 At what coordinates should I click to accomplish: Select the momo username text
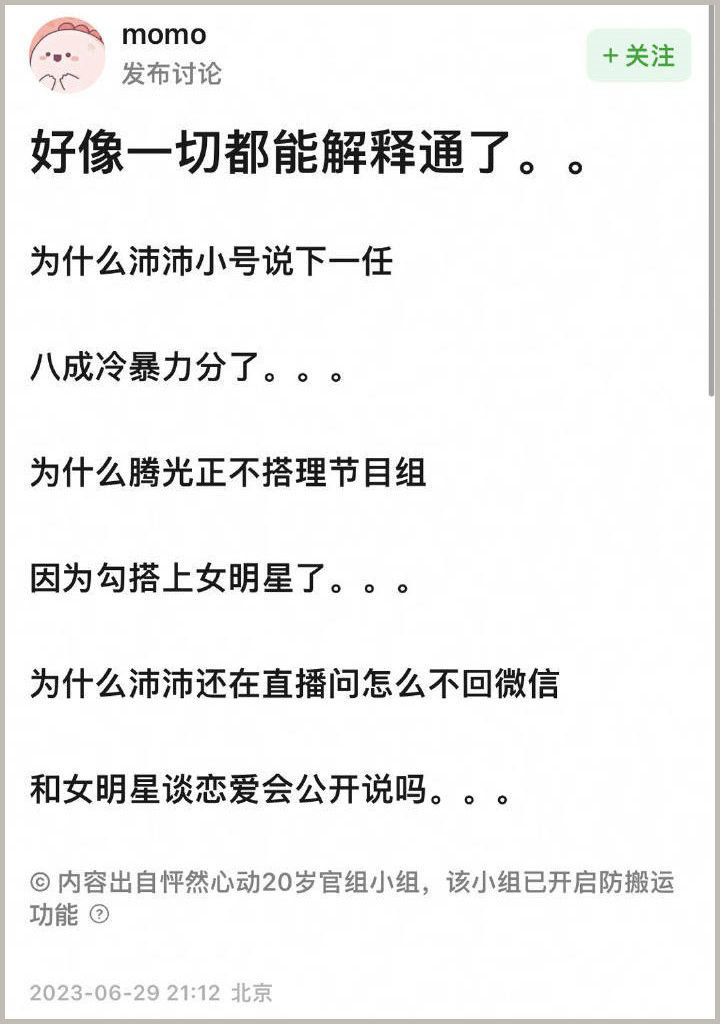pos(164,36)
